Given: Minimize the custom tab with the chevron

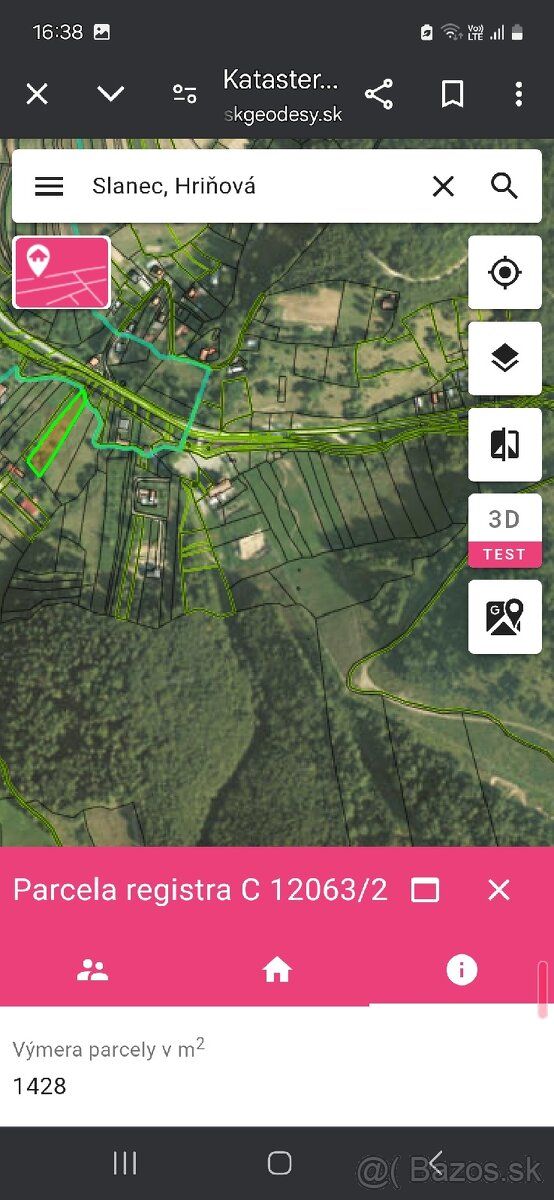Looking at the screenshot, I should pyautogui.click(x=110, y=94).
